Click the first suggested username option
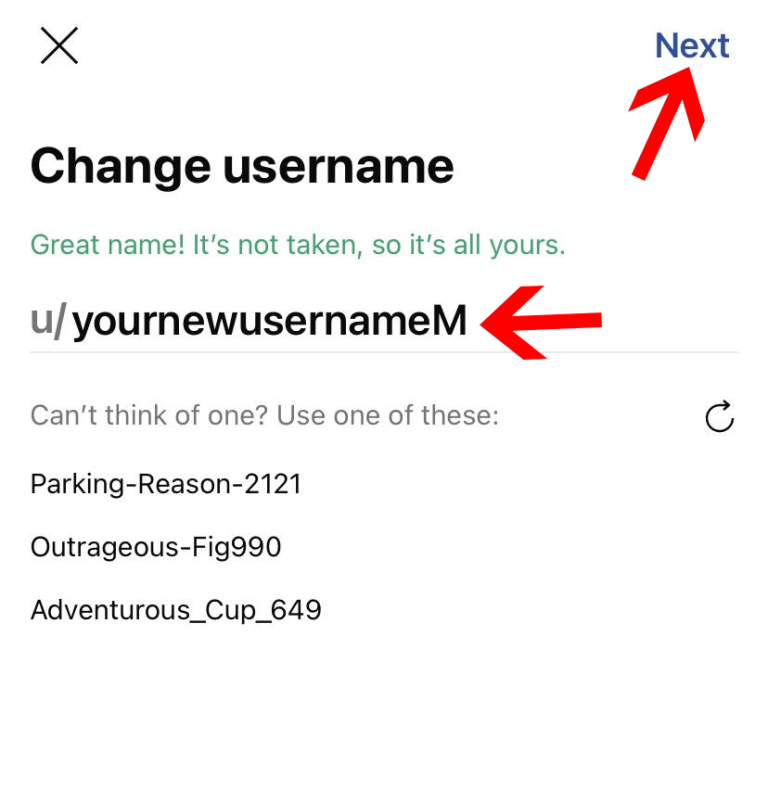Image resolution: width=768 pixels, height=789 pixels. pyautogui.click(x=166, y=484)
